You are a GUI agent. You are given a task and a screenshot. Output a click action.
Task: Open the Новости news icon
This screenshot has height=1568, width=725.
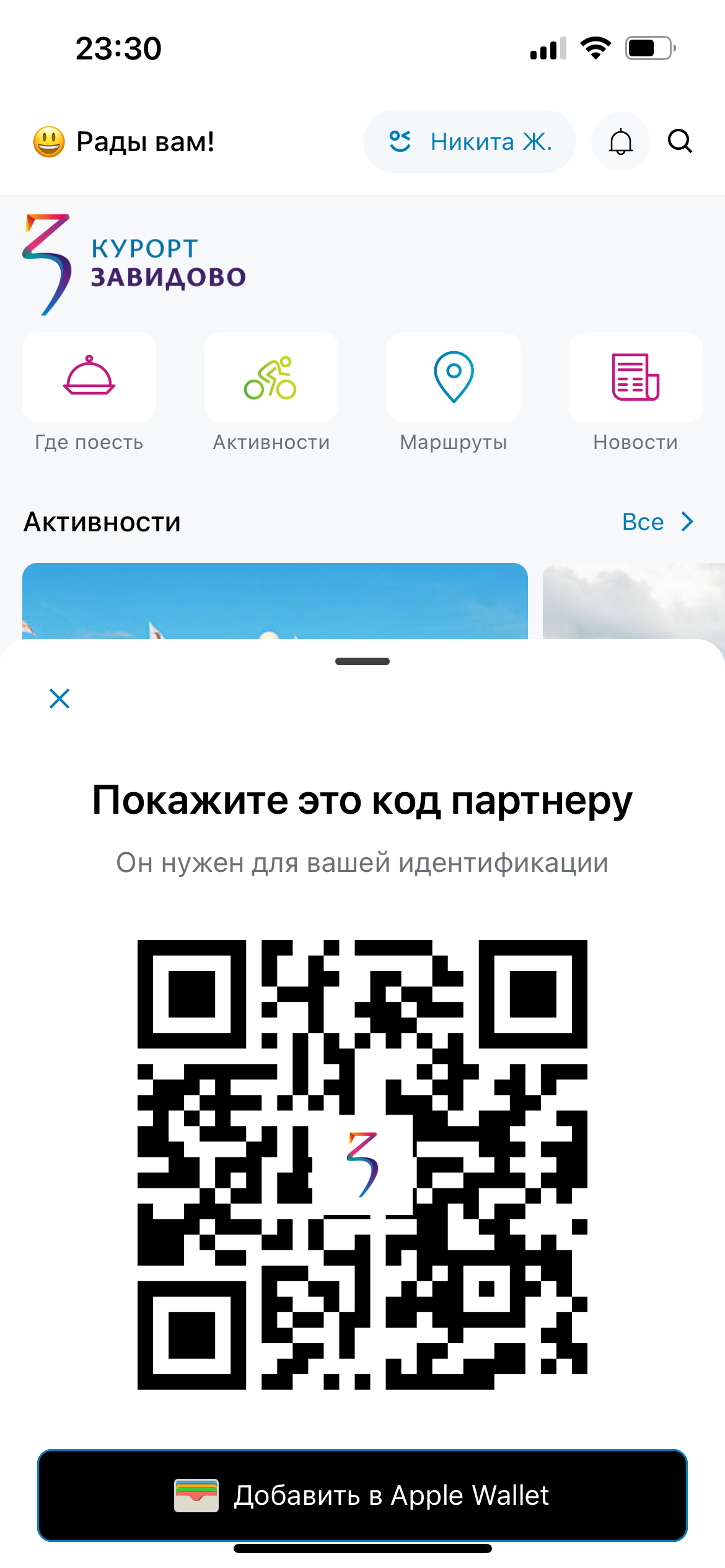pos(635,377)
